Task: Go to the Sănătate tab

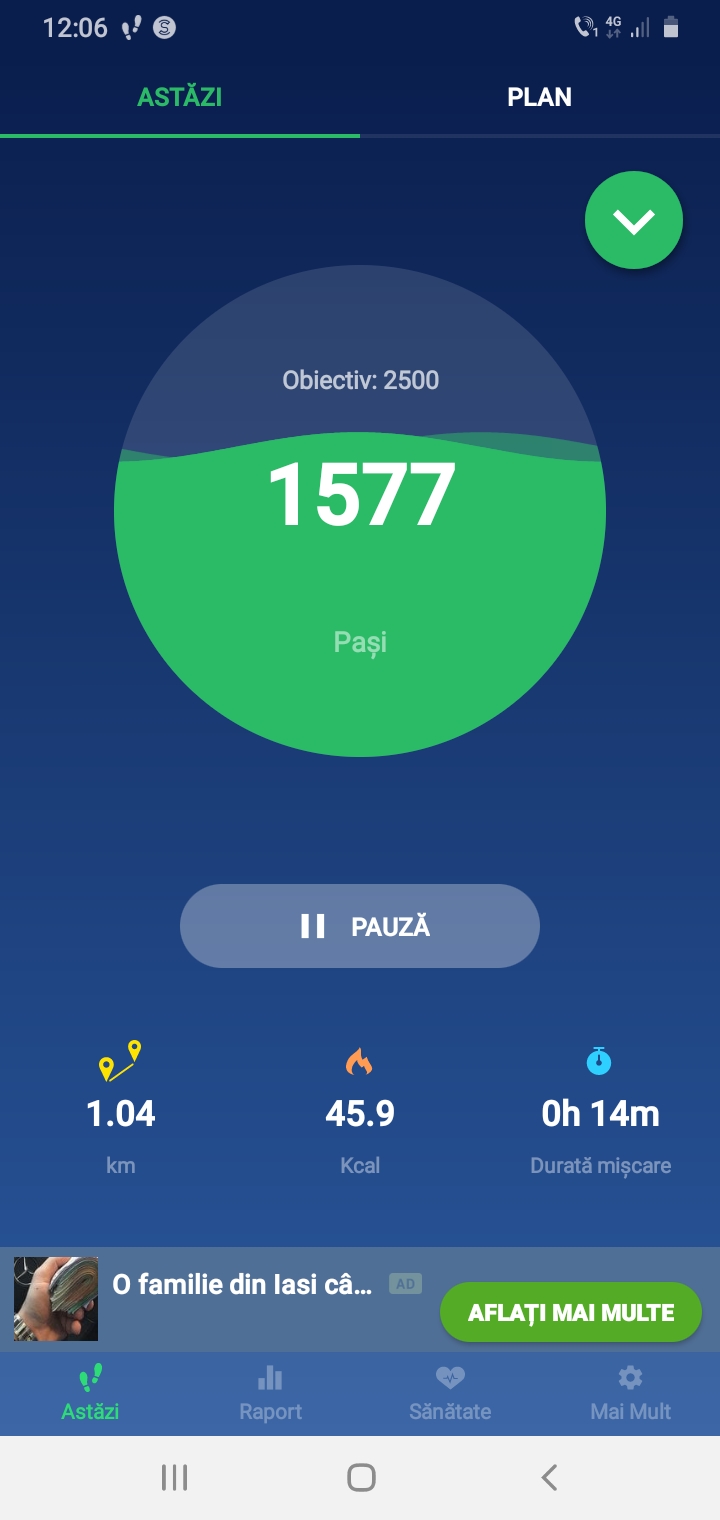Action: pyautogui.click(x=450, y=1394)
